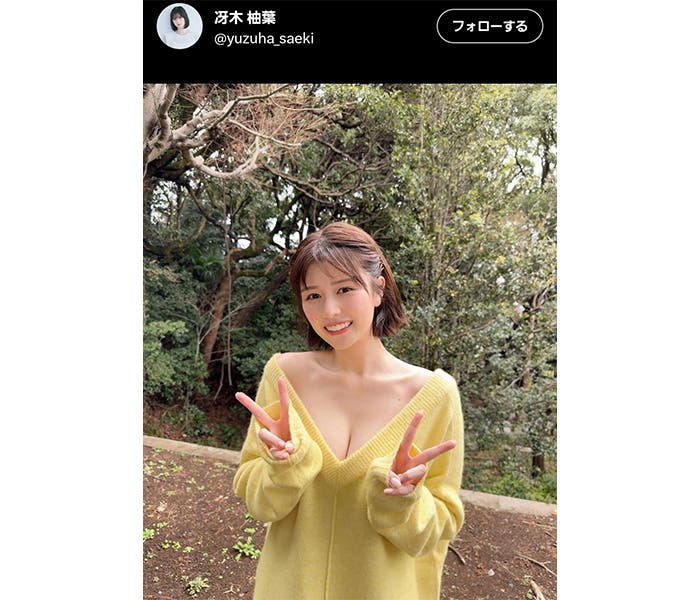Tap the フォローする button

[x=489, y=26]
